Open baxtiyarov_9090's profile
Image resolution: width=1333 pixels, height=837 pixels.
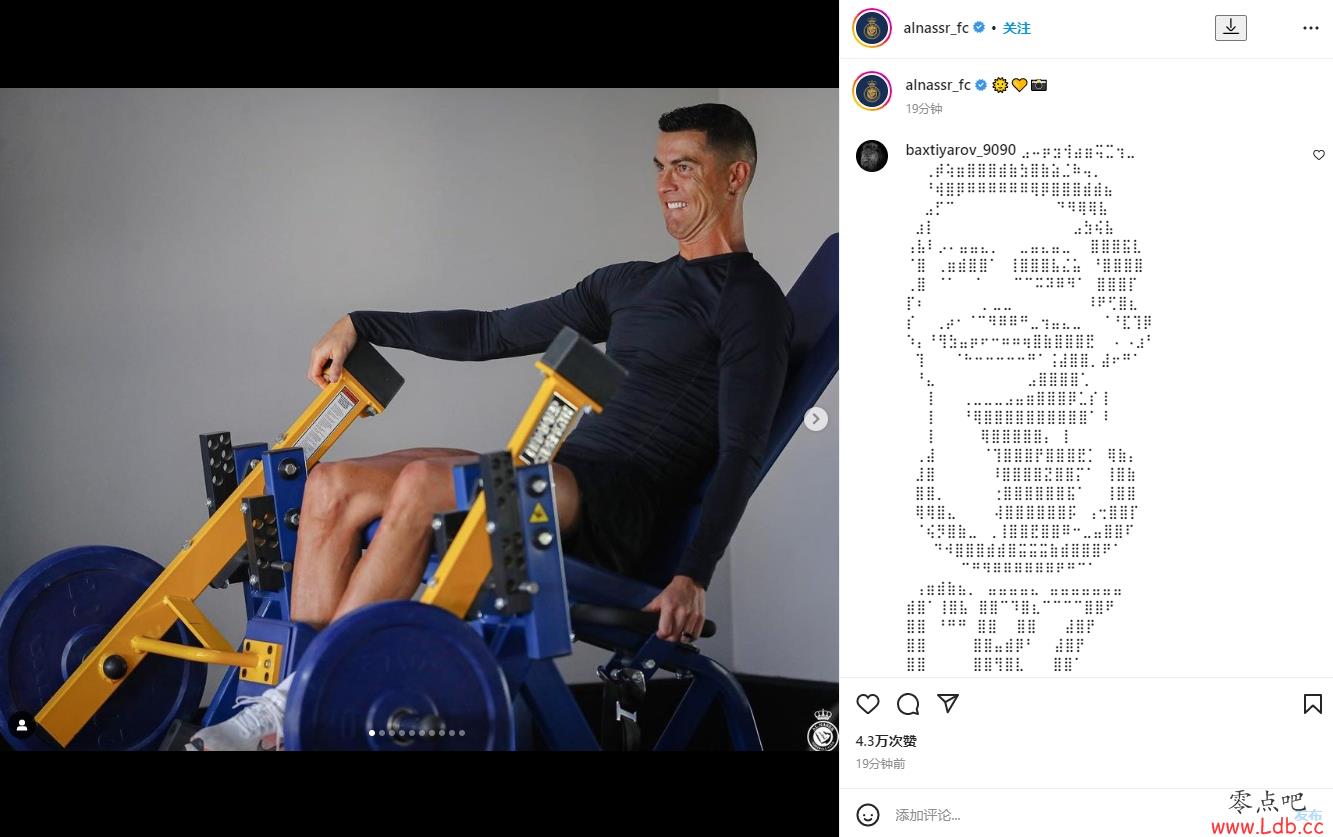(960, 150)
